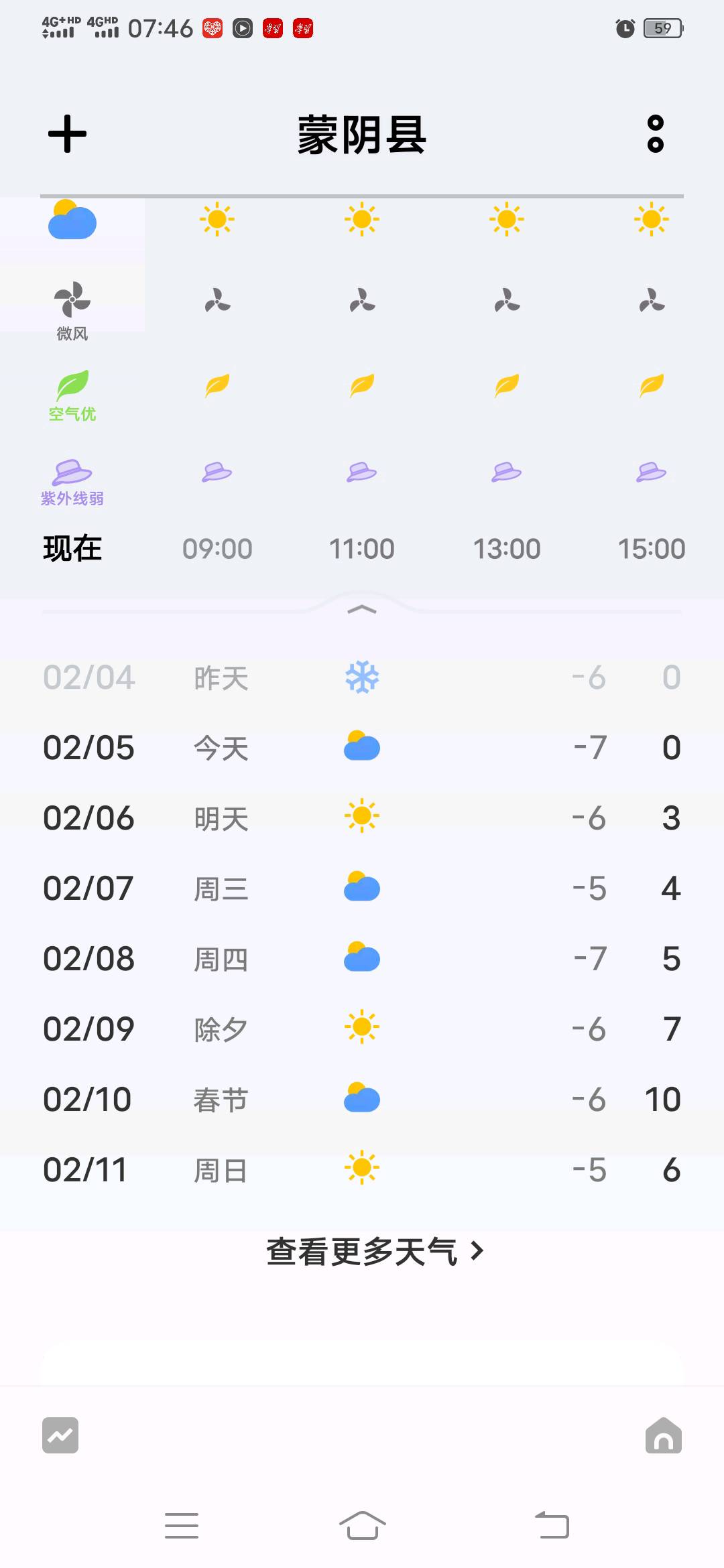Viewport: 724px width, 1568px height.
Task: Expand the 今天 forecast row
Action: 362,748
